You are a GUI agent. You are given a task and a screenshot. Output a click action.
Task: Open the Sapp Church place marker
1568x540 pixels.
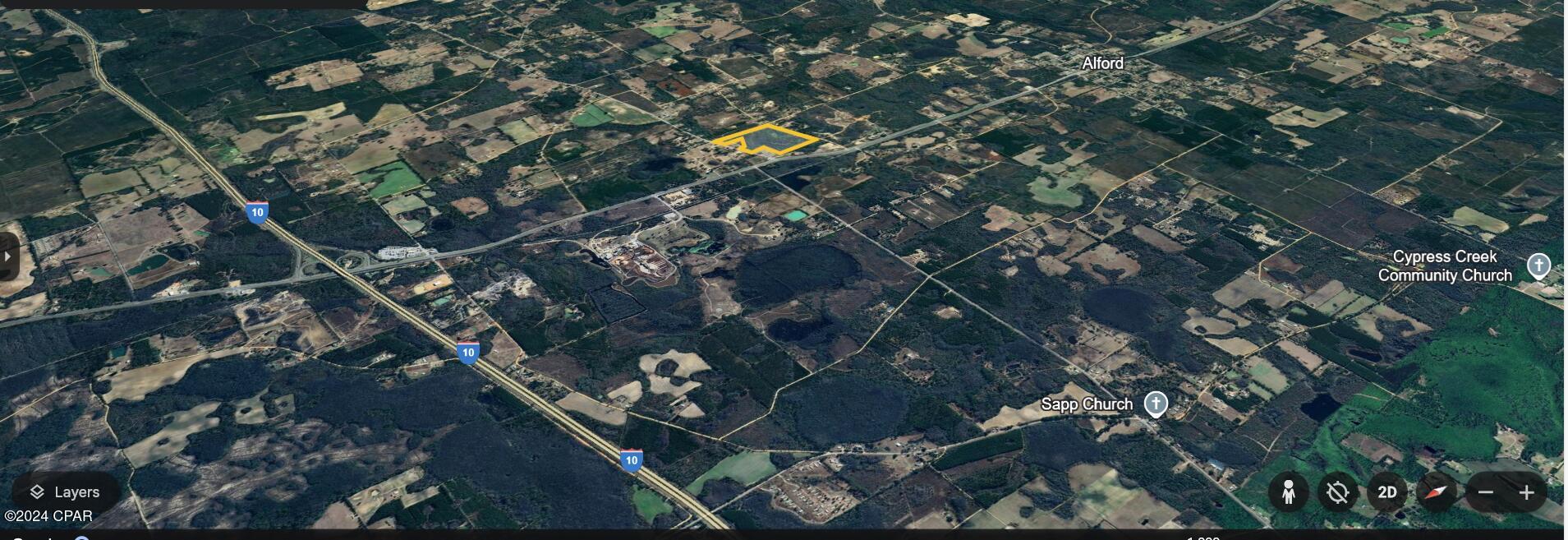(x=1156, y=404)
